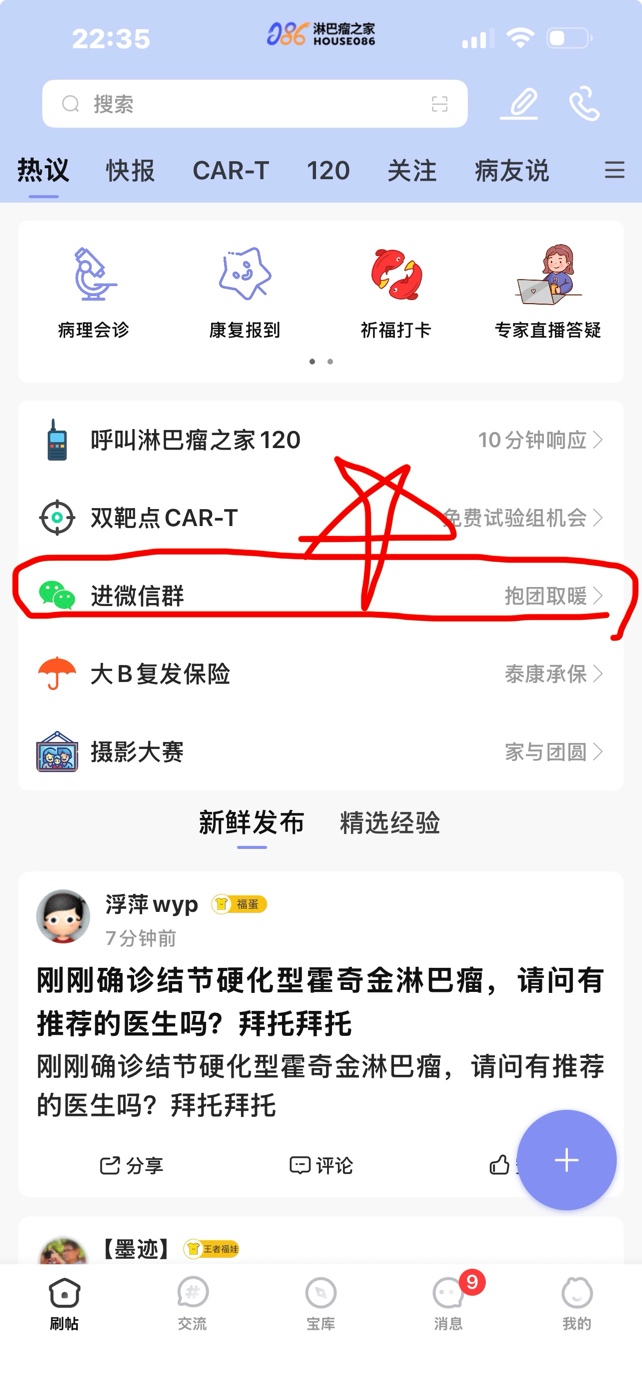Open the 进微信群 row

(320, 596)
